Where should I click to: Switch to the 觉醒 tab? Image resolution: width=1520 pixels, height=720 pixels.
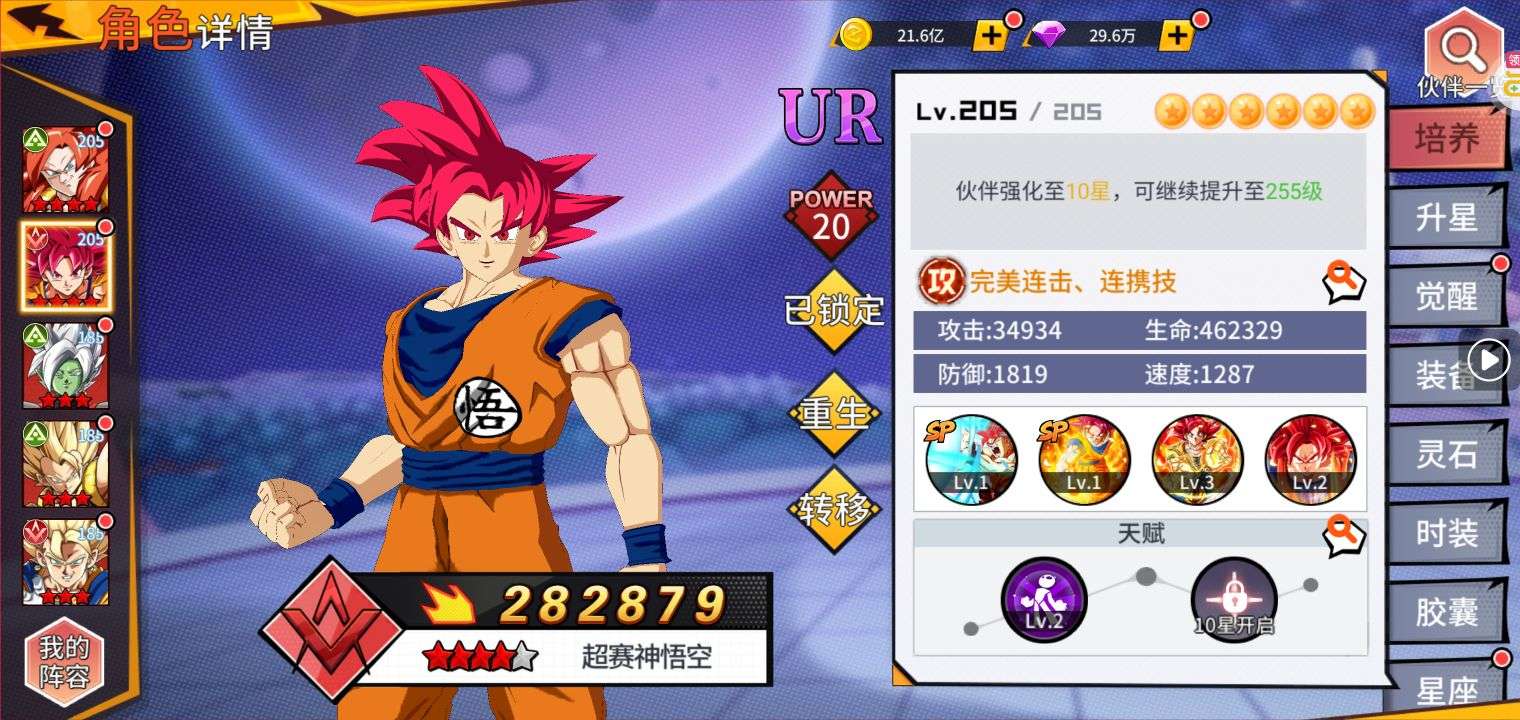tap(1446, 296)
